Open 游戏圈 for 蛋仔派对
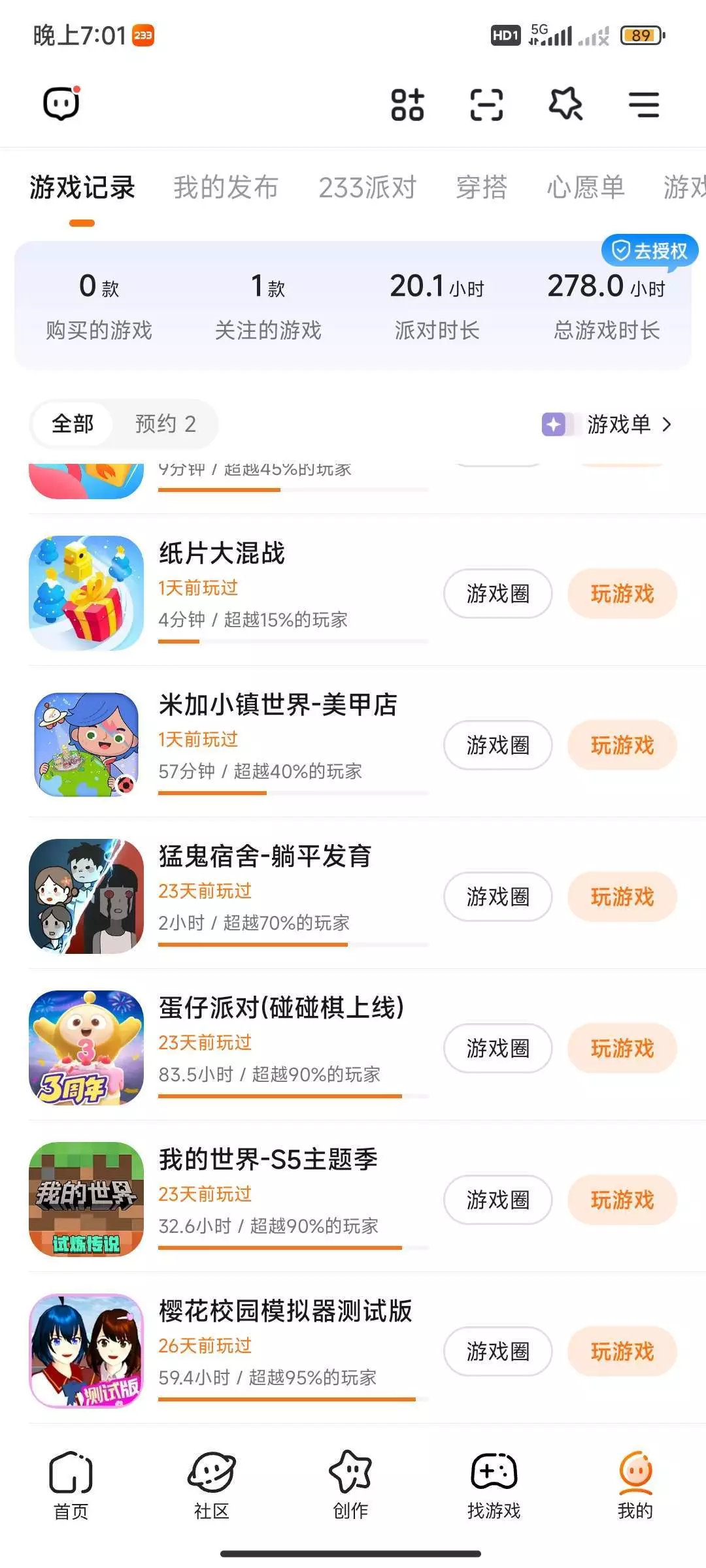The height and width of the screenshot is (1568, 706). (497, 1049)
